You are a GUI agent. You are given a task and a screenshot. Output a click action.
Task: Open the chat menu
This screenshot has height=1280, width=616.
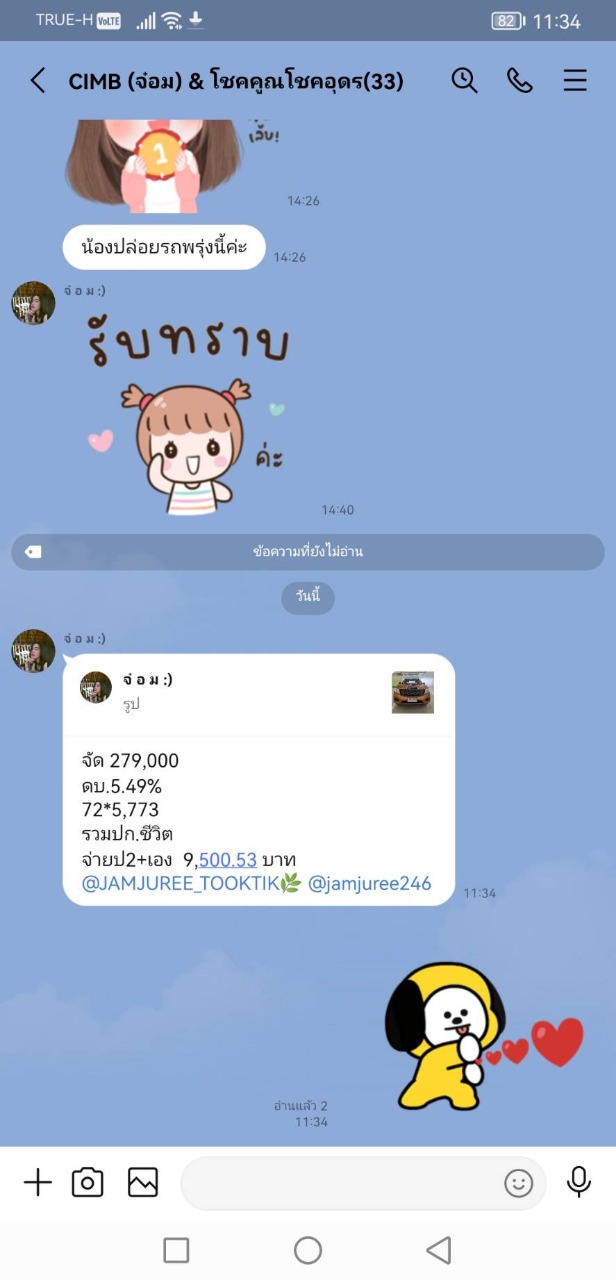[575, 81]
